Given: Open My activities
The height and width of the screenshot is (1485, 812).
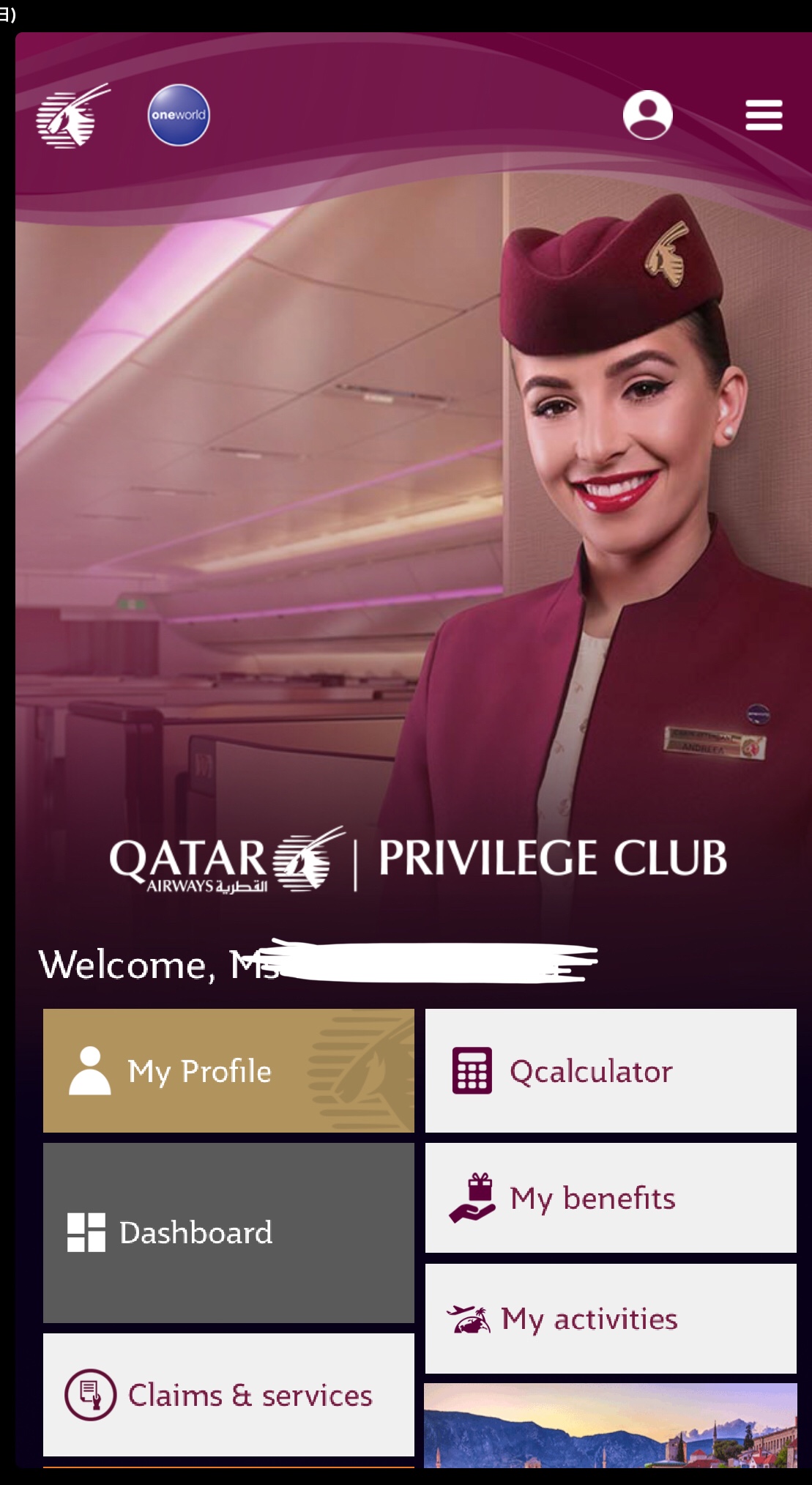Looking at the screenshot, I should click(611, 1319).
